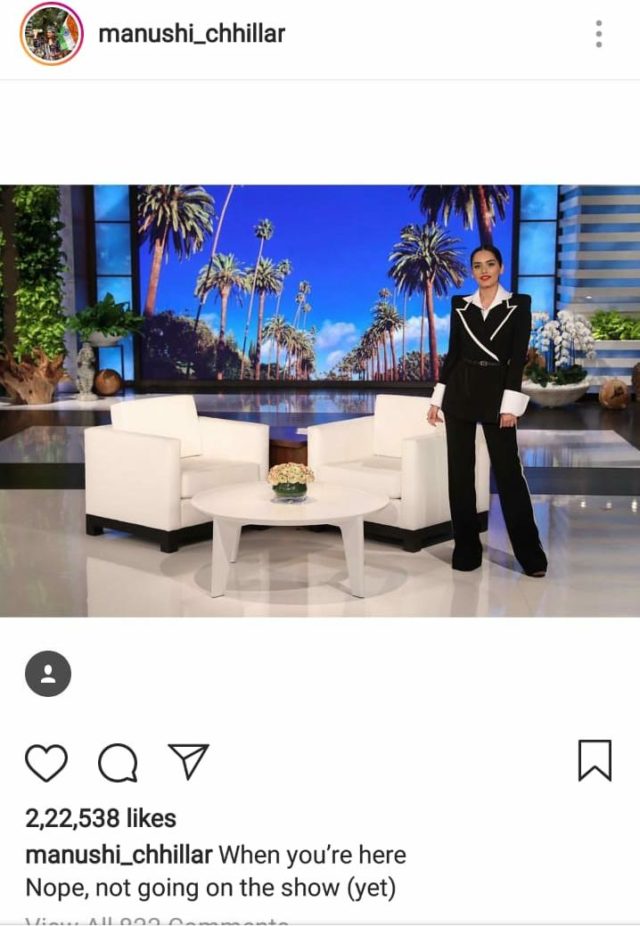This screenshot has height=926, width=640.
Task: Bookmark this post to saved
Action: [x=594, y=761]
